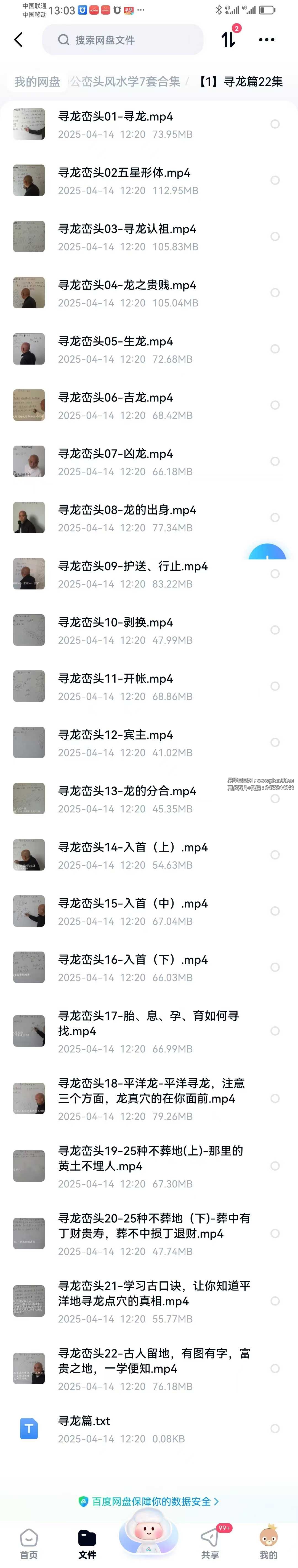
Task: Jump to 我的网盘 in breadcrumb
Action: point(37,82)
